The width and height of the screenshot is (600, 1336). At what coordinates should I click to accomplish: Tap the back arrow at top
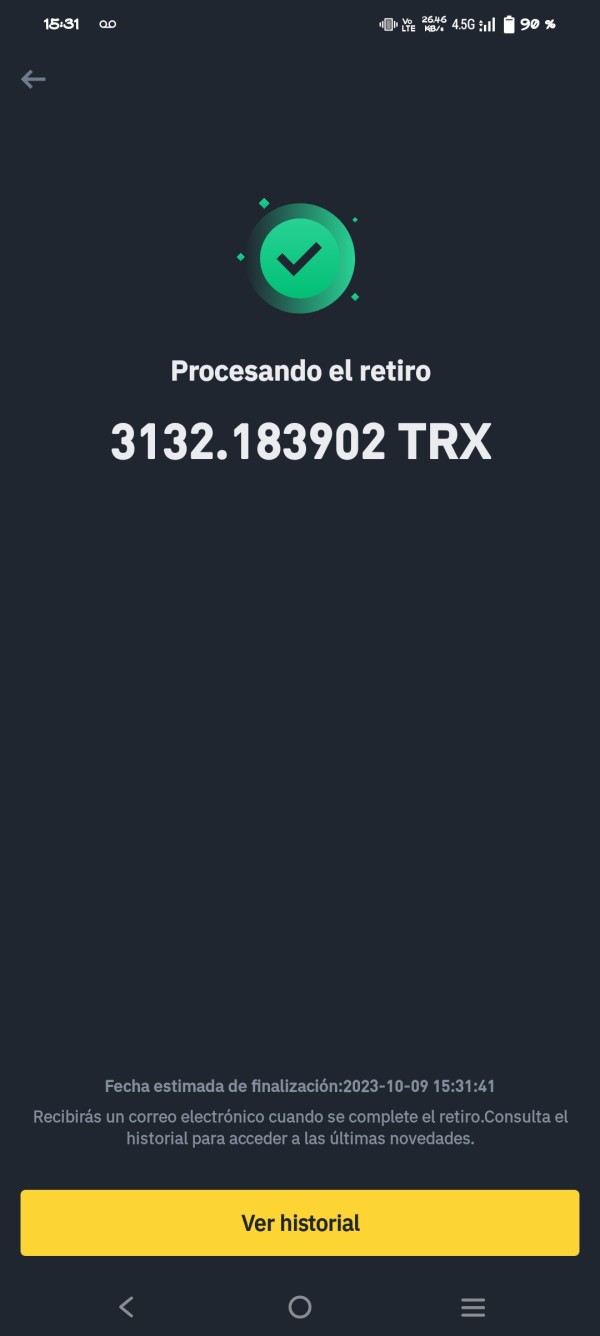(33, 80)
